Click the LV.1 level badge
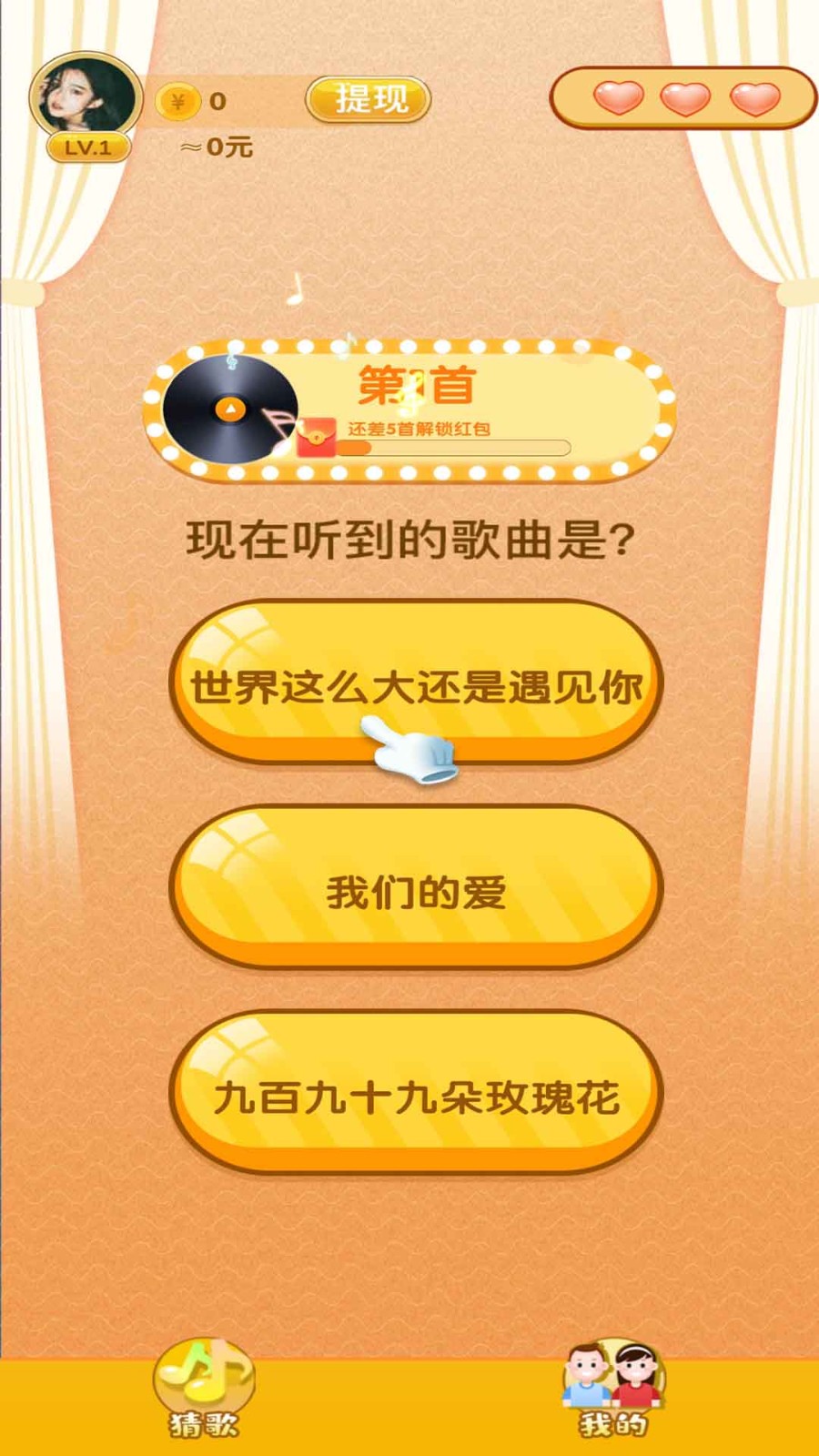 click(x=86, y=146)
